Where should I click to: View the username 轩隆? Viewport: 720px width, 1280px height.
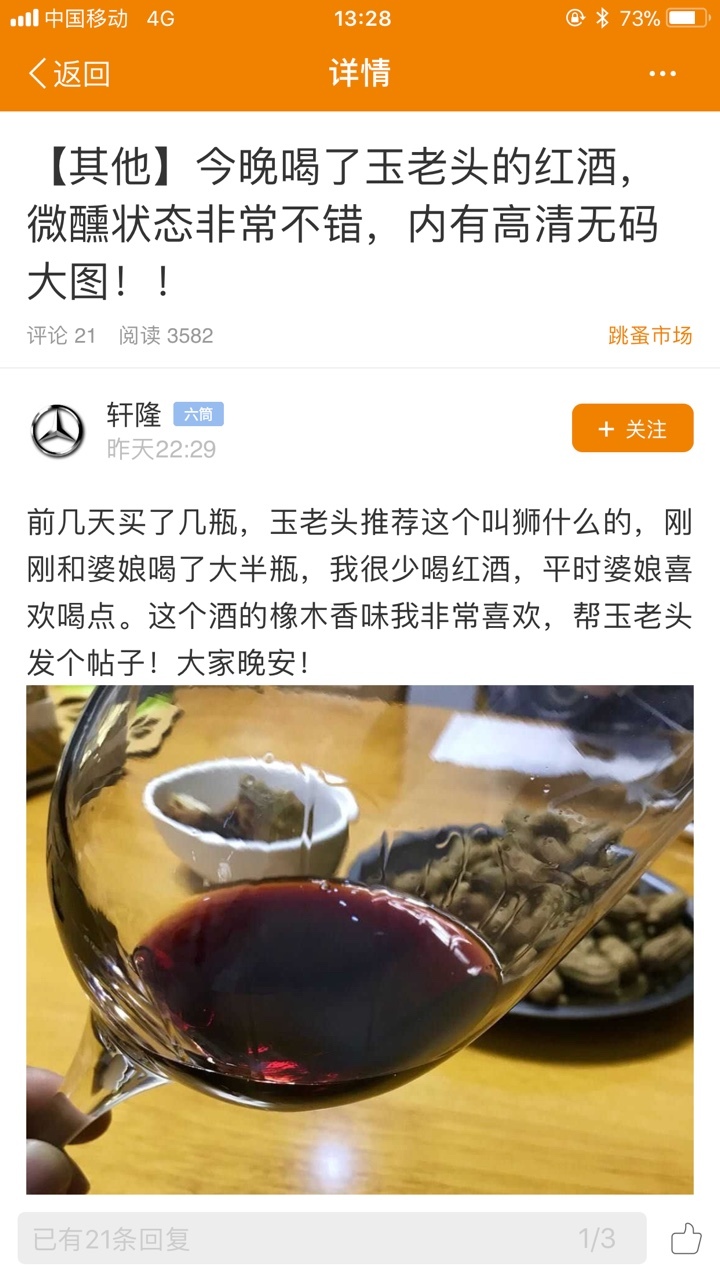134,414
